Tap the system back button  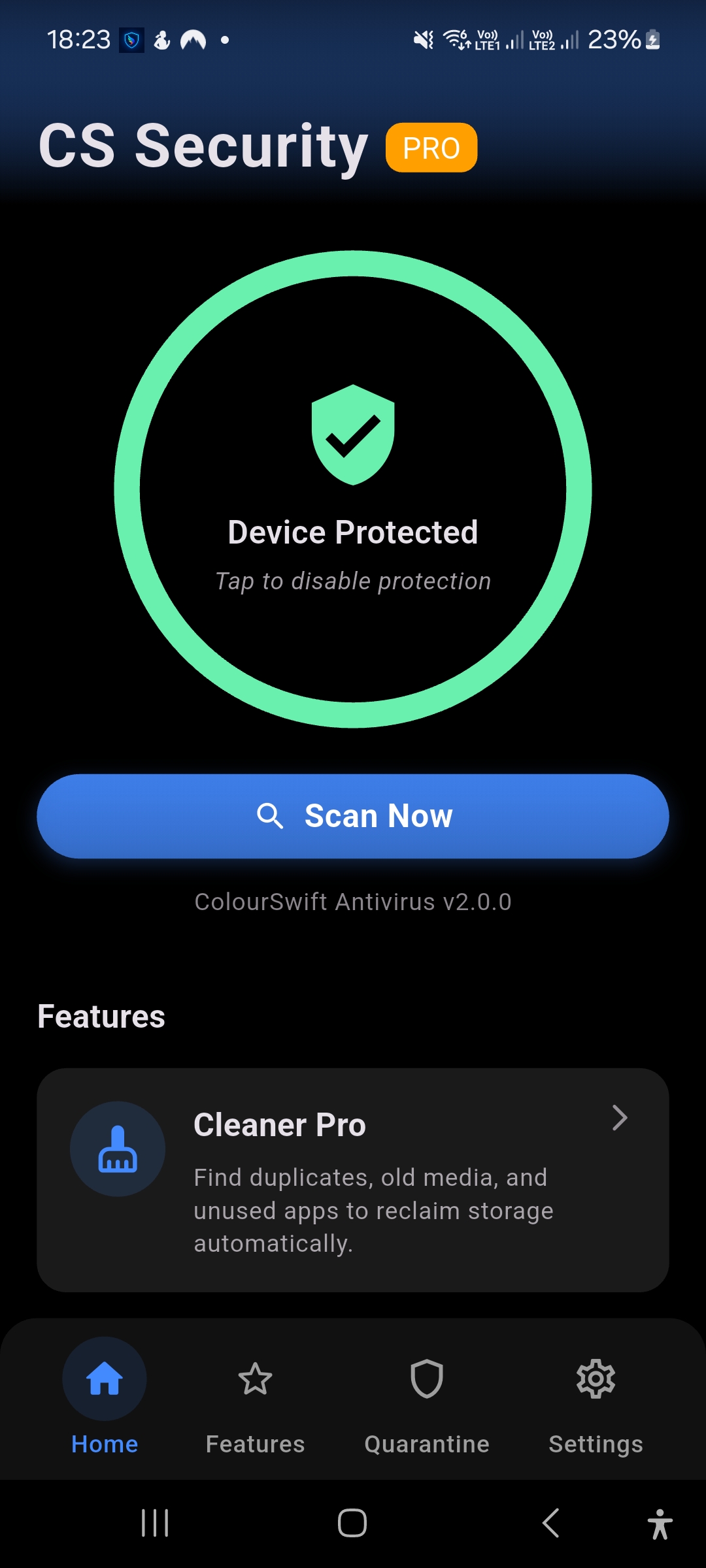(x=550, y=1523)
